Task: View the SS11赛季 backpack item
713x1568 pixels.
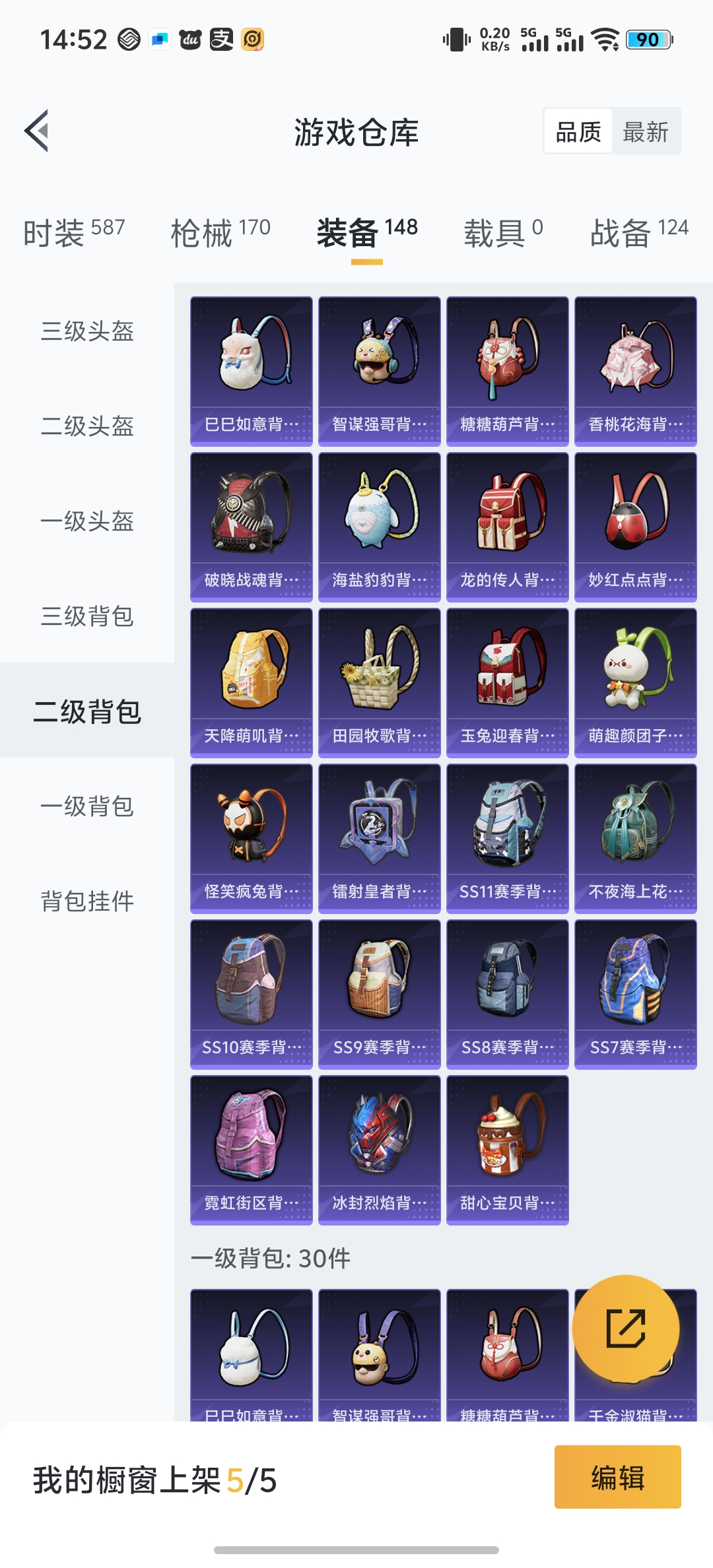Action: [x=508, y=838]
